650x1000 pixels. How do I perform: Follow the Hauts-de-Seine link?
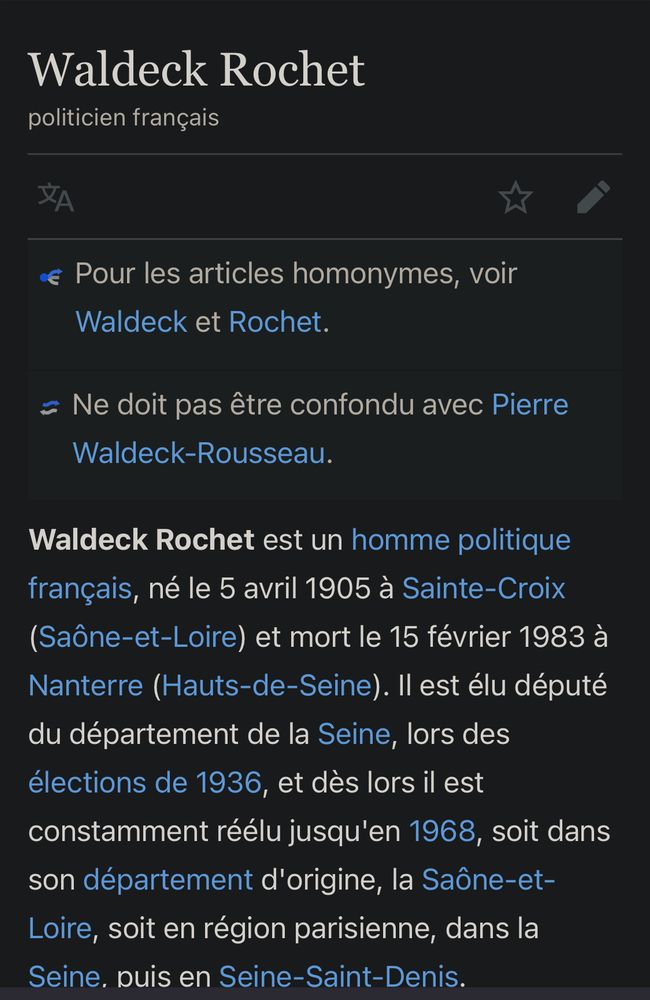pos(267,685)
